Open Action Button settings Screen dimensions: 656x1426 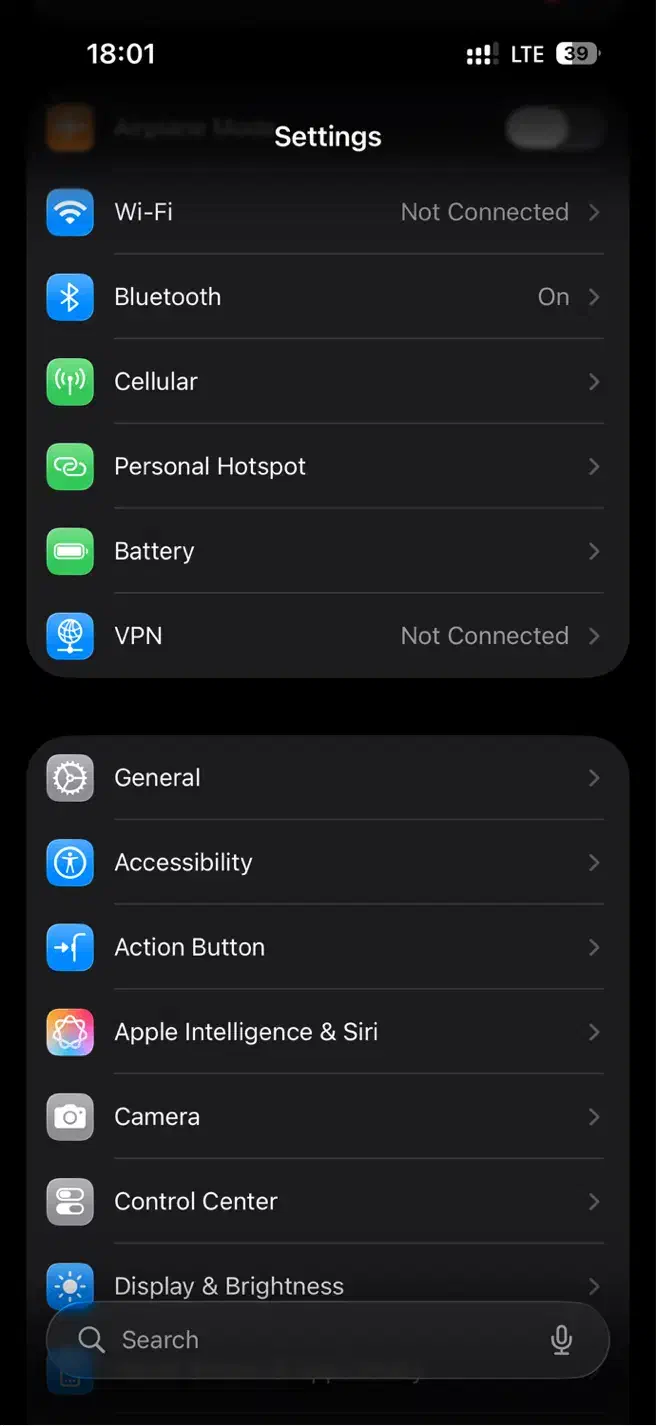point(327,947)
